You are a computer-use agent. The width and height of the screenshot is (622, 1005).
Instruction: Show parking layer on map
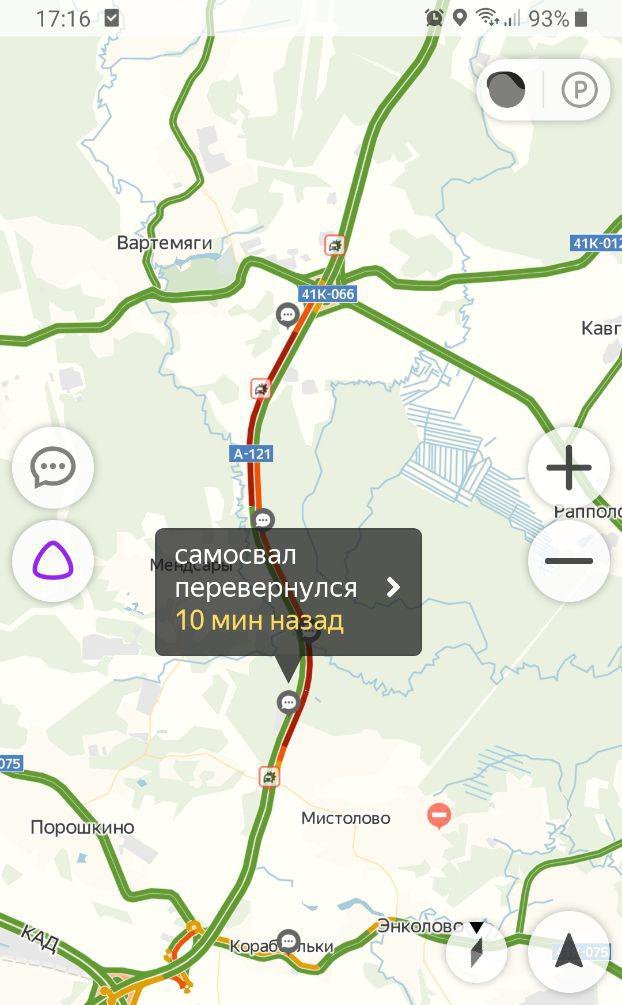click(579, 90)
